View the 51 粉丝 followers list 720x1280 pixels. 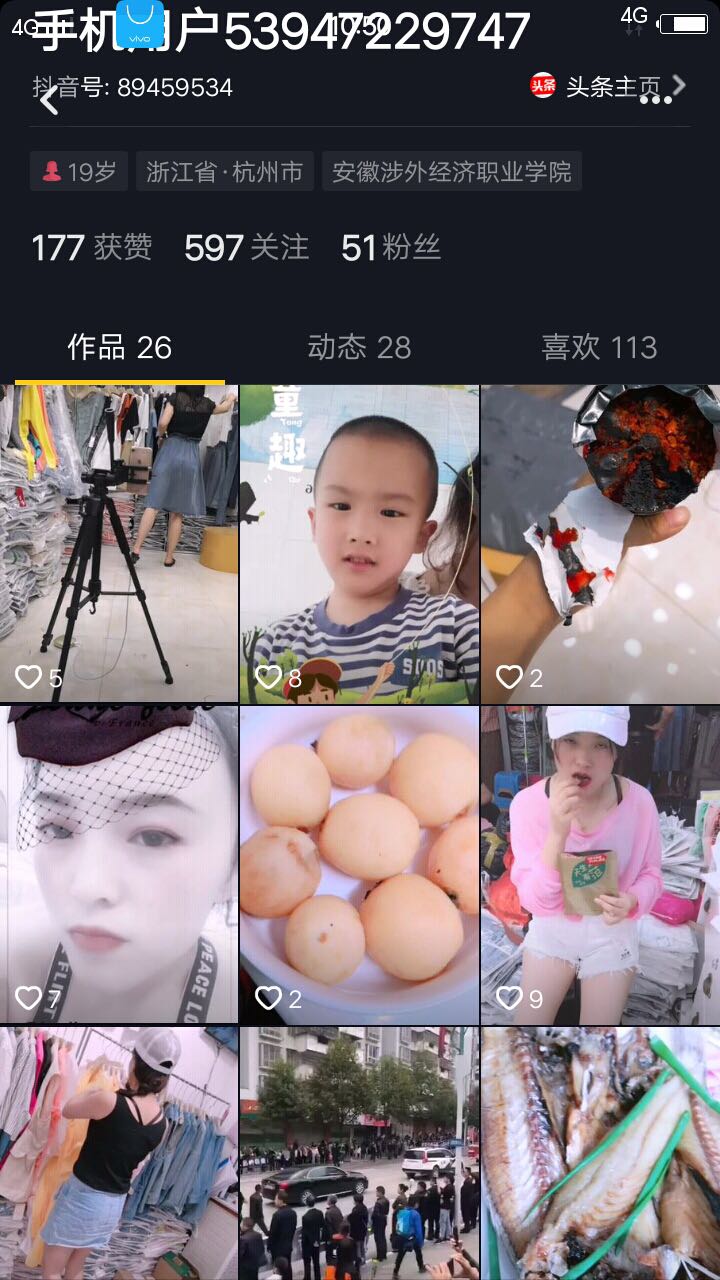(x=390, y=247)
